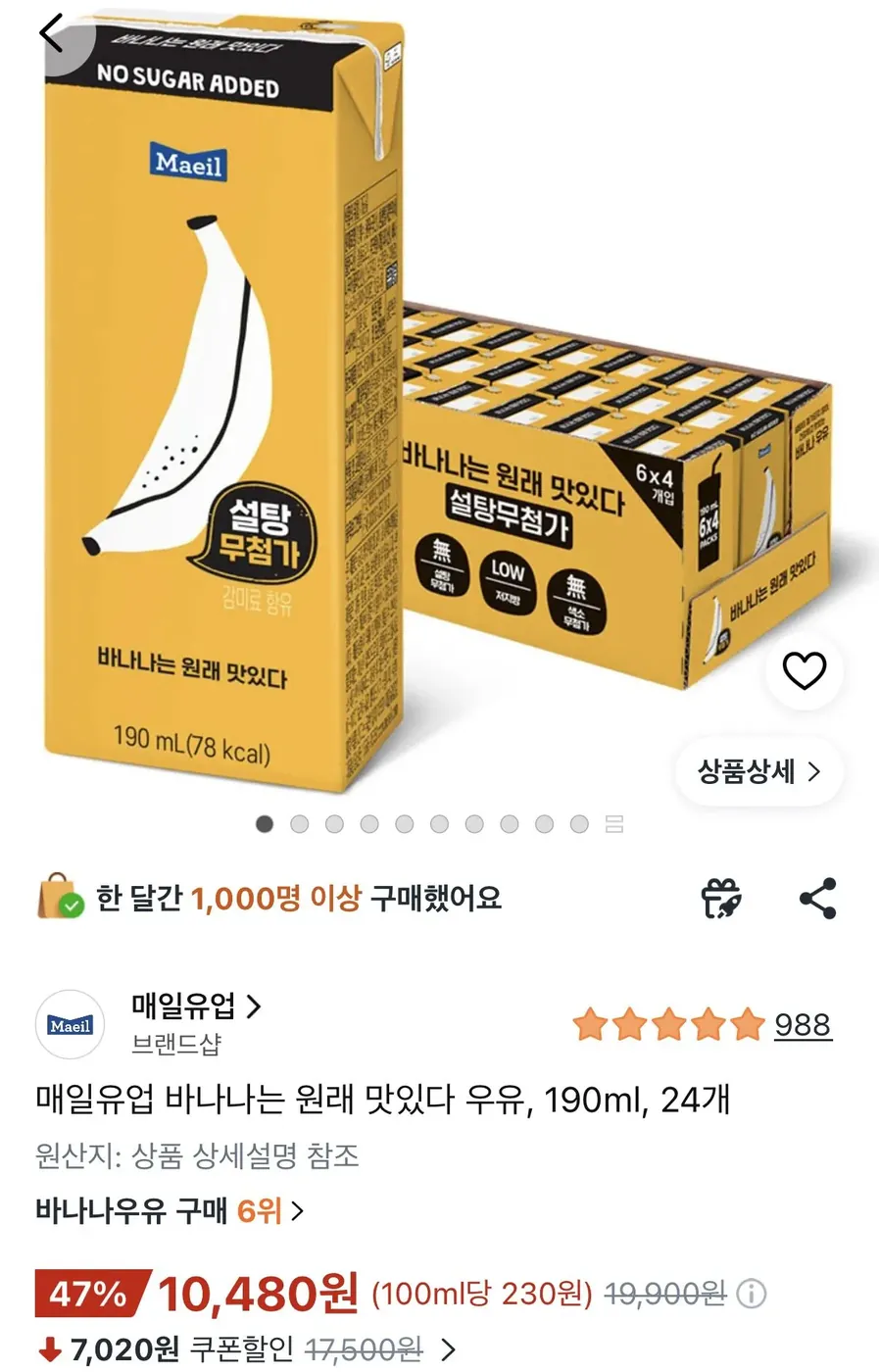Open the Maeil brand logo
Viewport: 879px width, 1372px height.
point(69,1024)
